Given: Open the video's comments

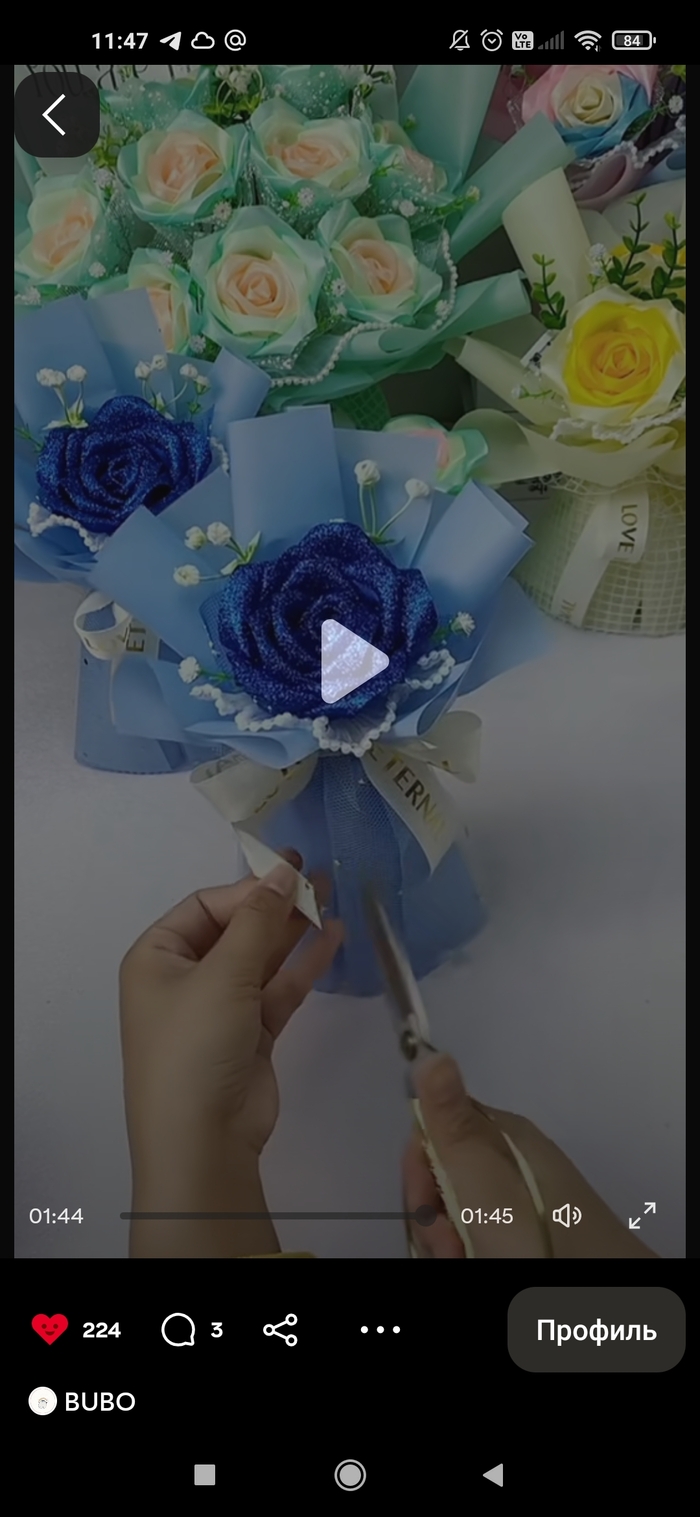Looking at the screenshot, I should [178, 1329].
